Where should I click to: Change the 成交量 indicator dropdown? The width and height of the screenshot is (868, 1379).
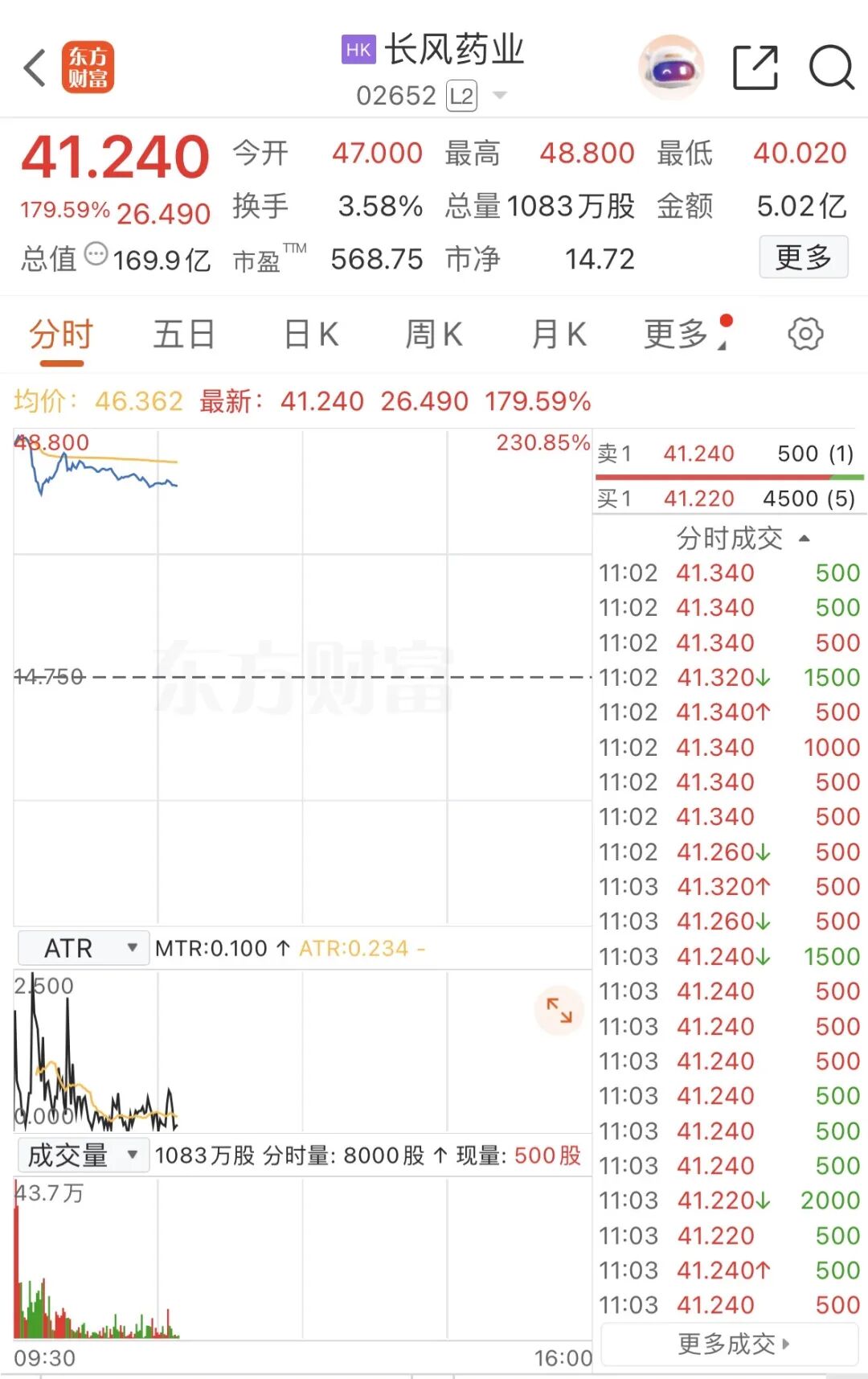tap(83, 1155)
